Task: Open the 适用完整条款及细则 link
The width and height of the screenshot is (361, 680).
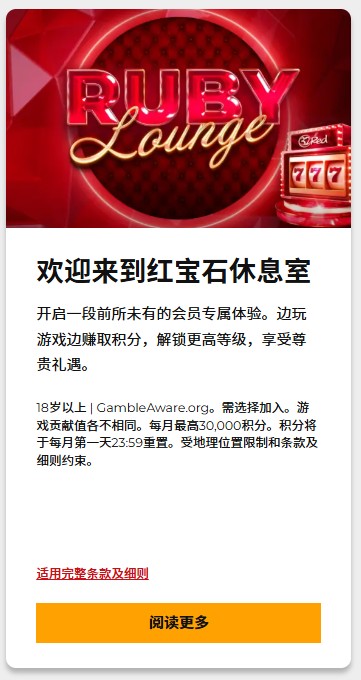Action: [x=92, y=574]
